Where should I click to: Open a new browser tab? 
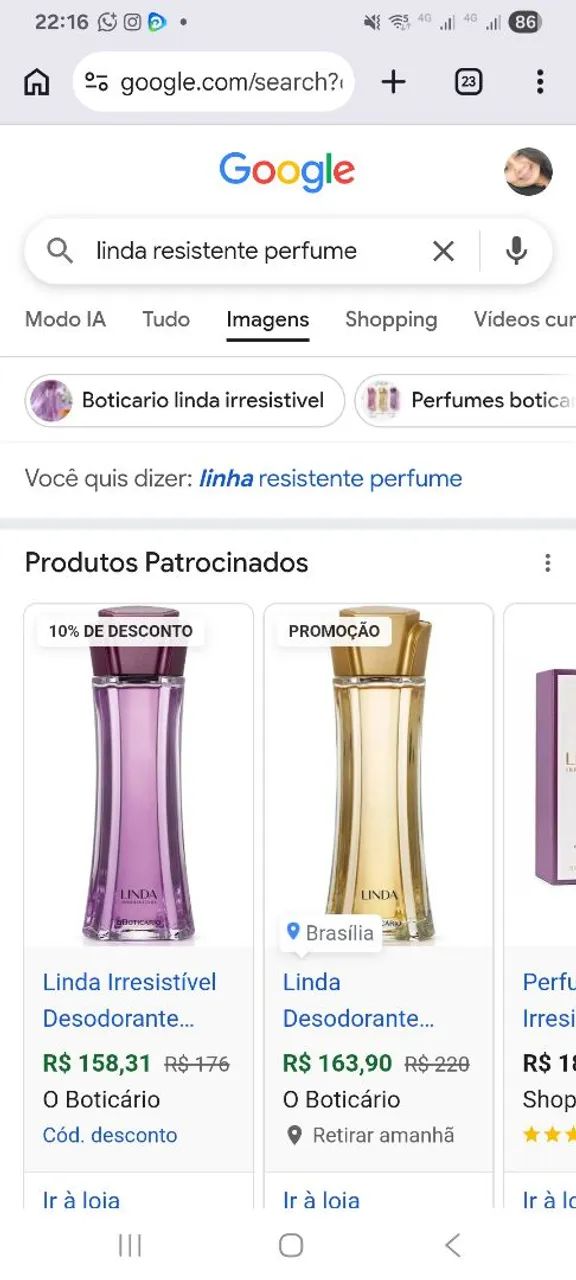[x=394, y=82]
